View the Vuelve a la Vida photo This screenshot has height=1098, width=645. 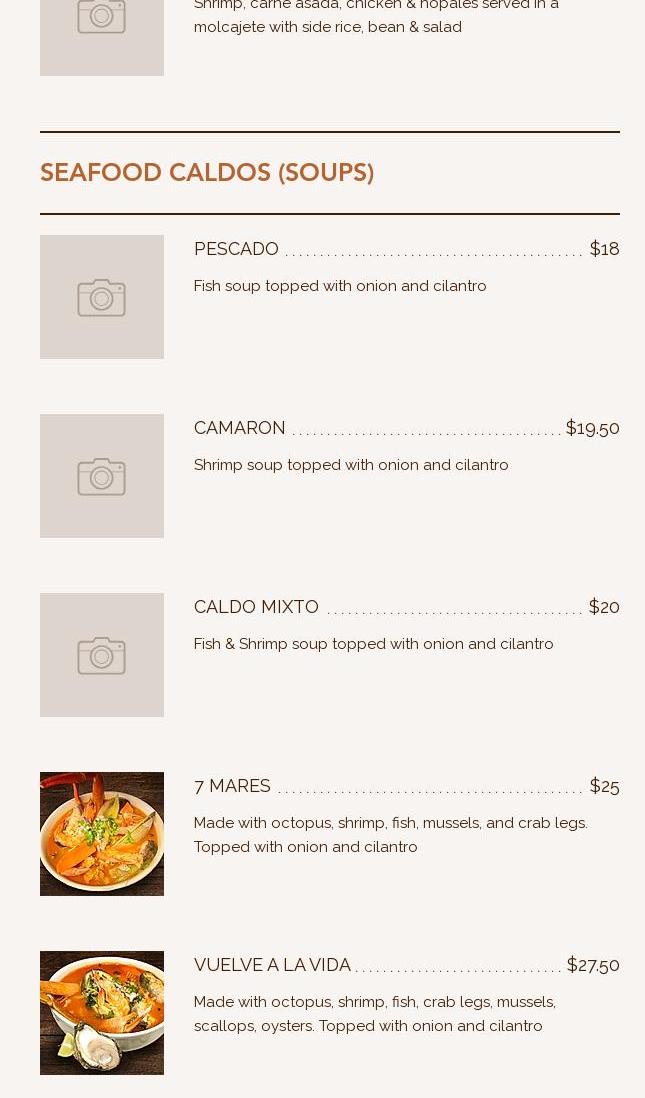point(102,1012)
